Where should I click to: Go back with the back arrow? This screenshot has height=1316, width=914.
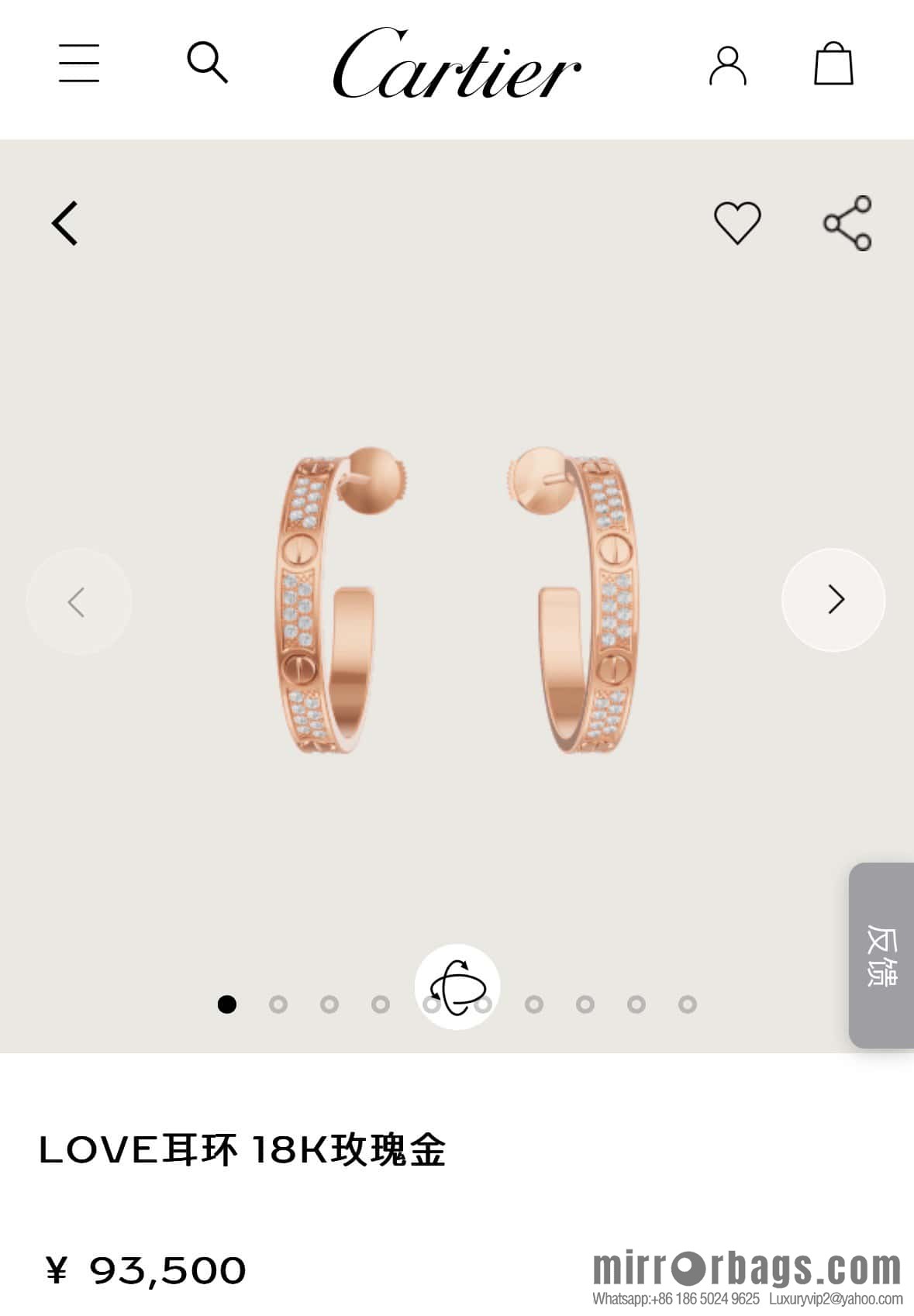pos(66,223)
